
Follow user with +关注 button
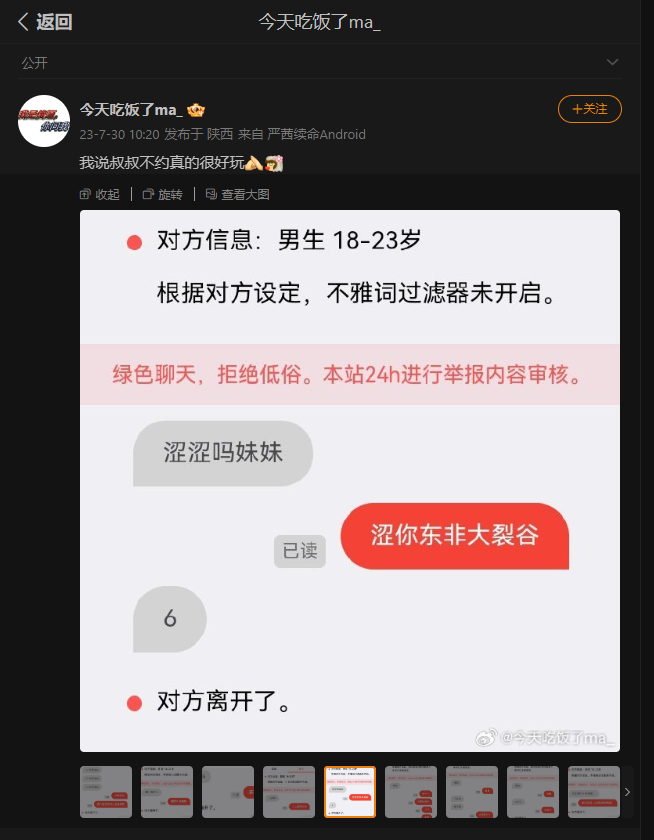coord(589,109)
